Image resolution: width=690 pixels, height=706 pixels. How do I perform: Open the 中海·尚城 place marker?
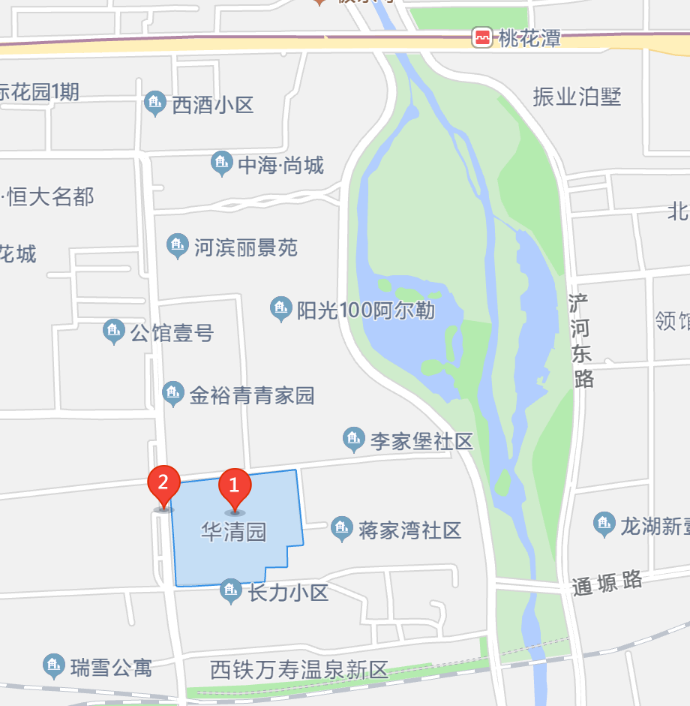point(222,165)
